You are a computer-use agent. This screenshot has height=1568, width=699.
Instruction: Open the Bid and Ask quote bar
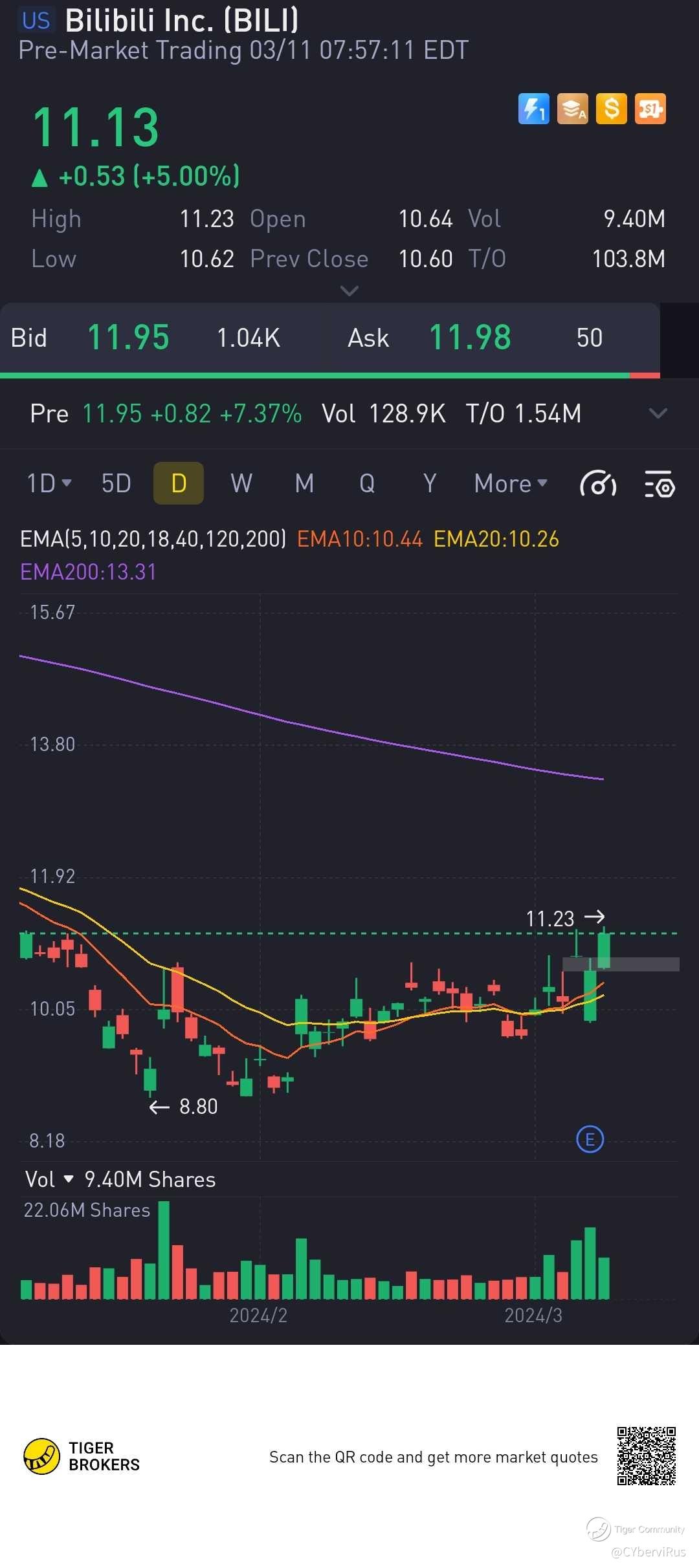330,338
